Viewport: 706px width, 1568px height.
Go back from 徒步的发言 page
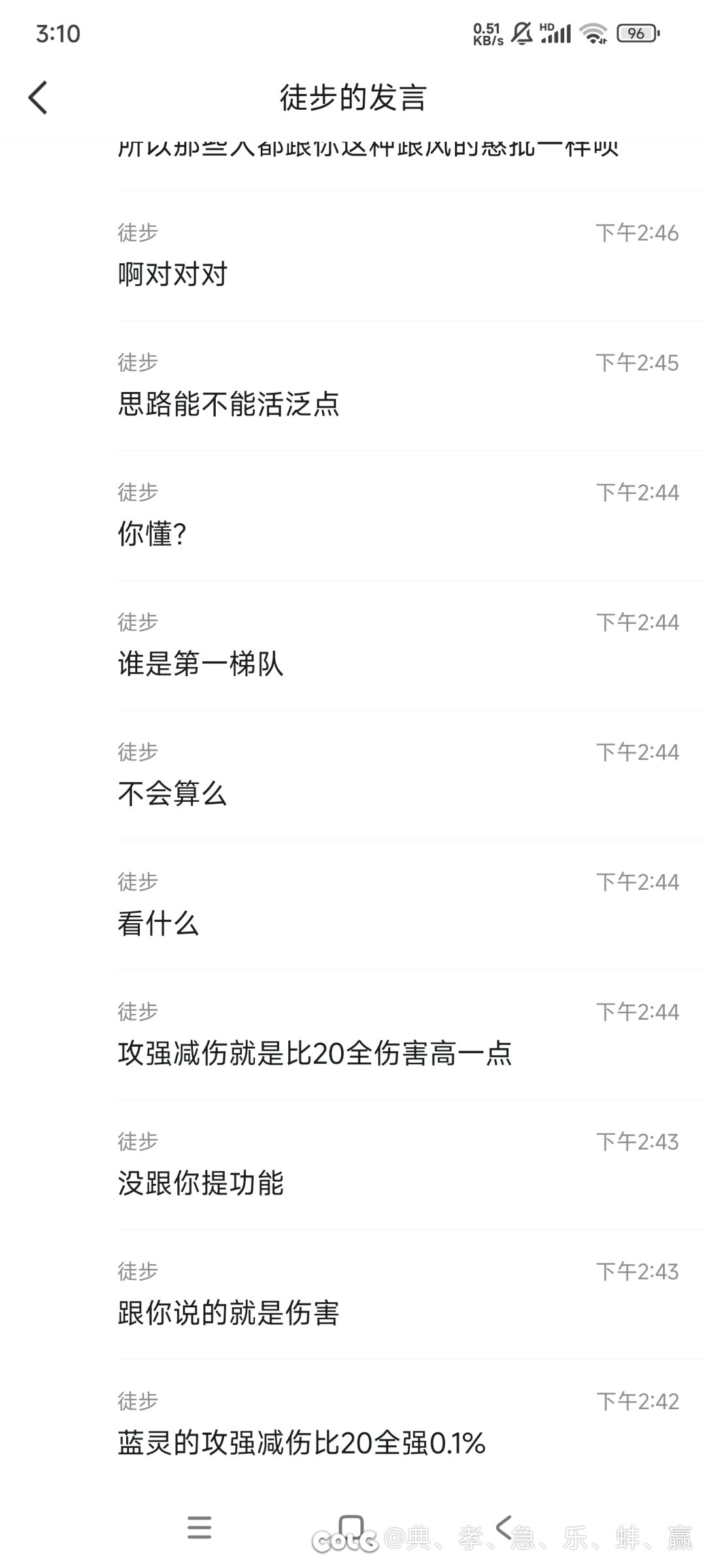[x=38, y=98]
